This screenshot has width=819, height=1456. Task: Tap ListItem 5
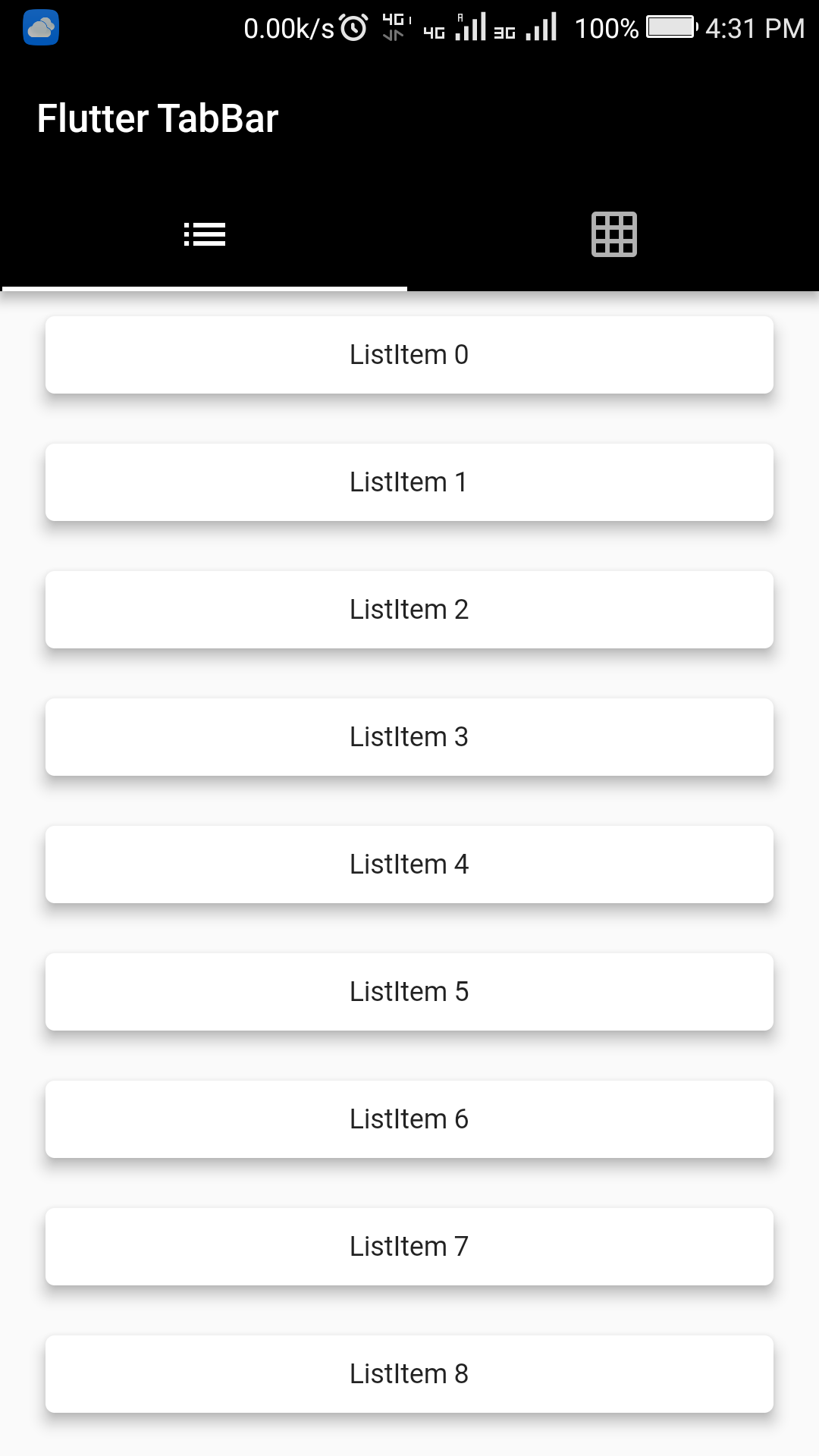(409, 991)
